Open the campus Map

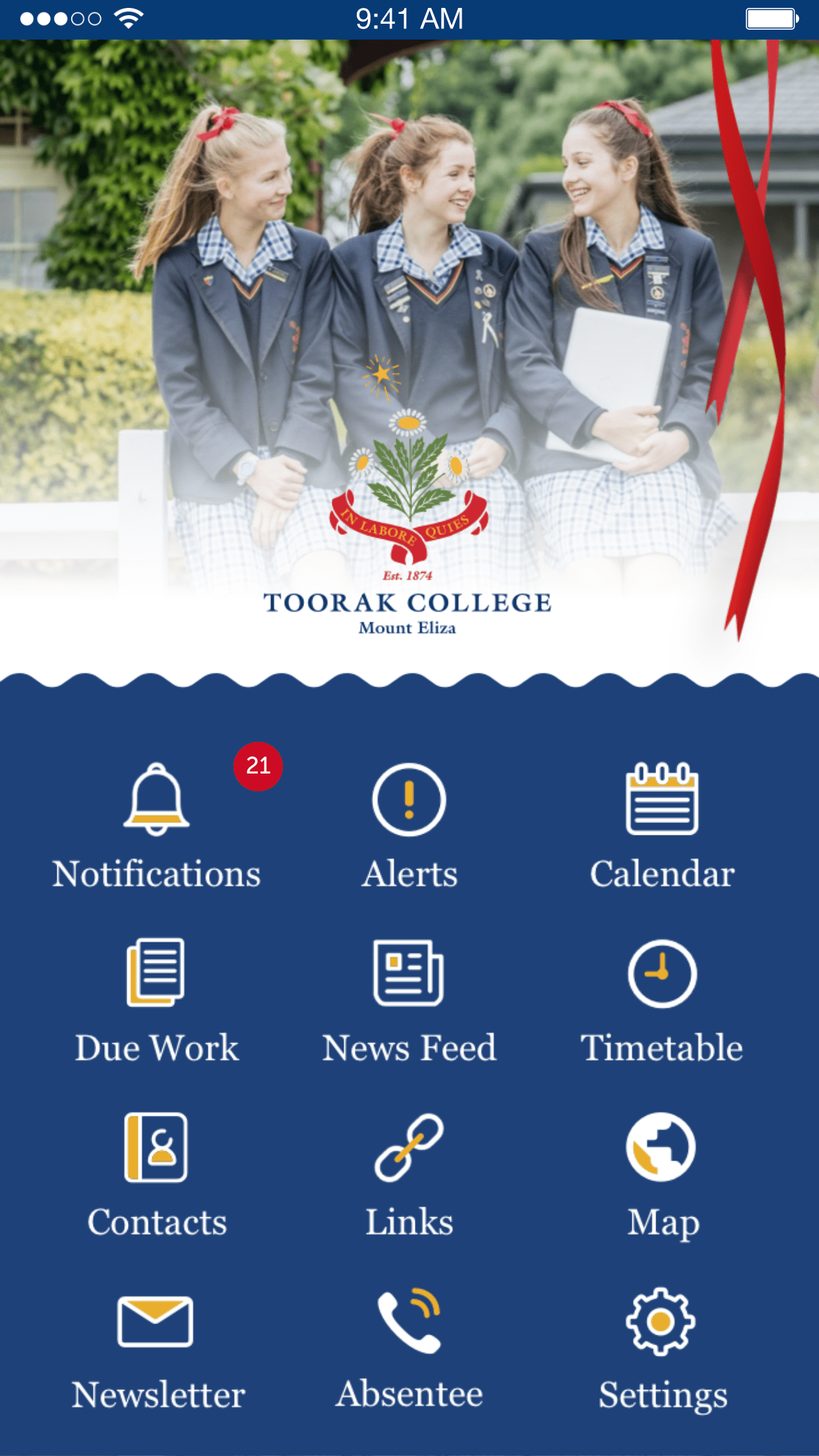point(662,1174)
